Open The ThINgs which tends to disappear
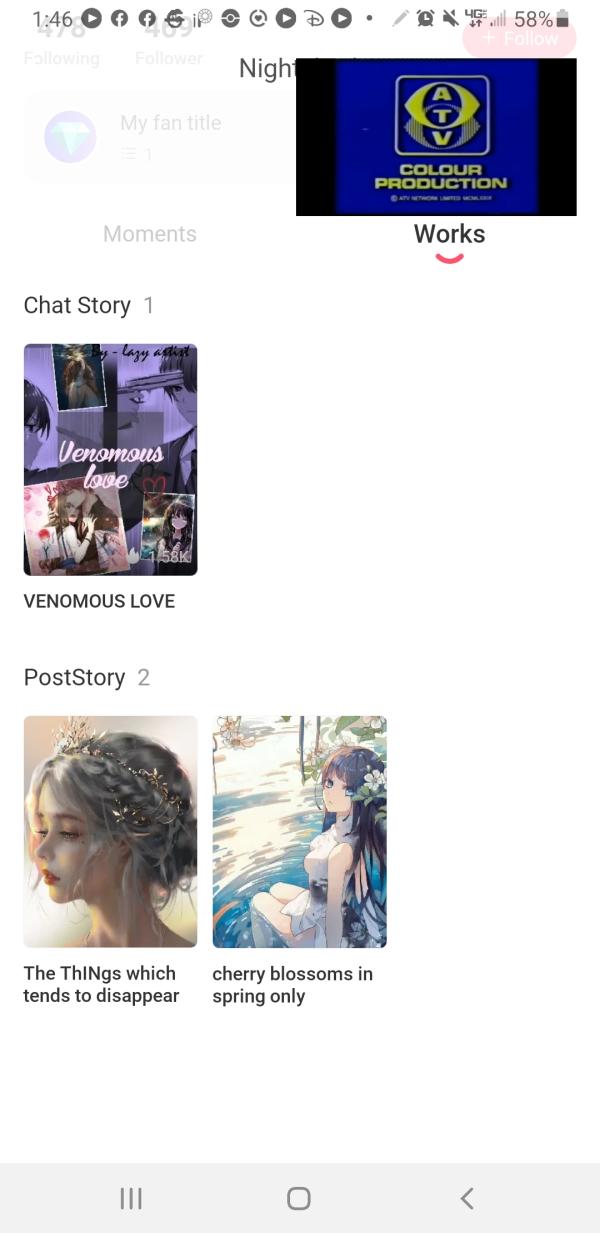 point(110,831)
